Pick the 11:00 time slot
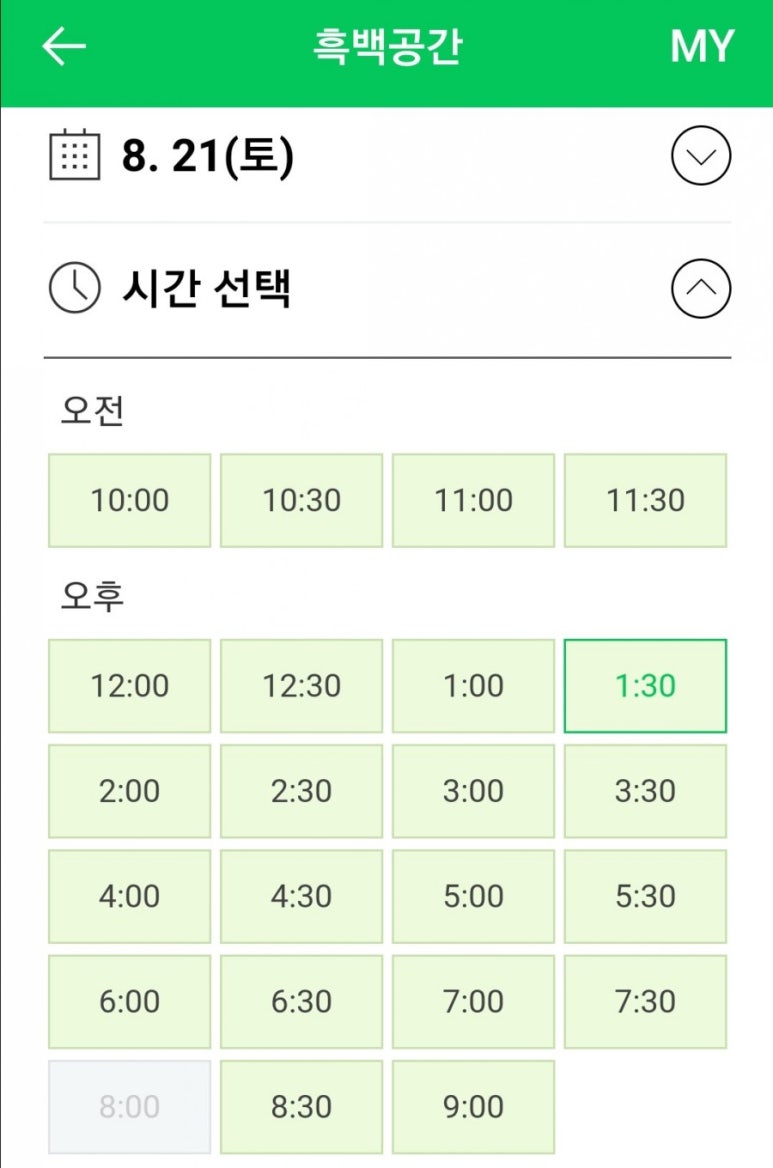The height and width of the screenshot is (1168, 773). pos(473,500)
